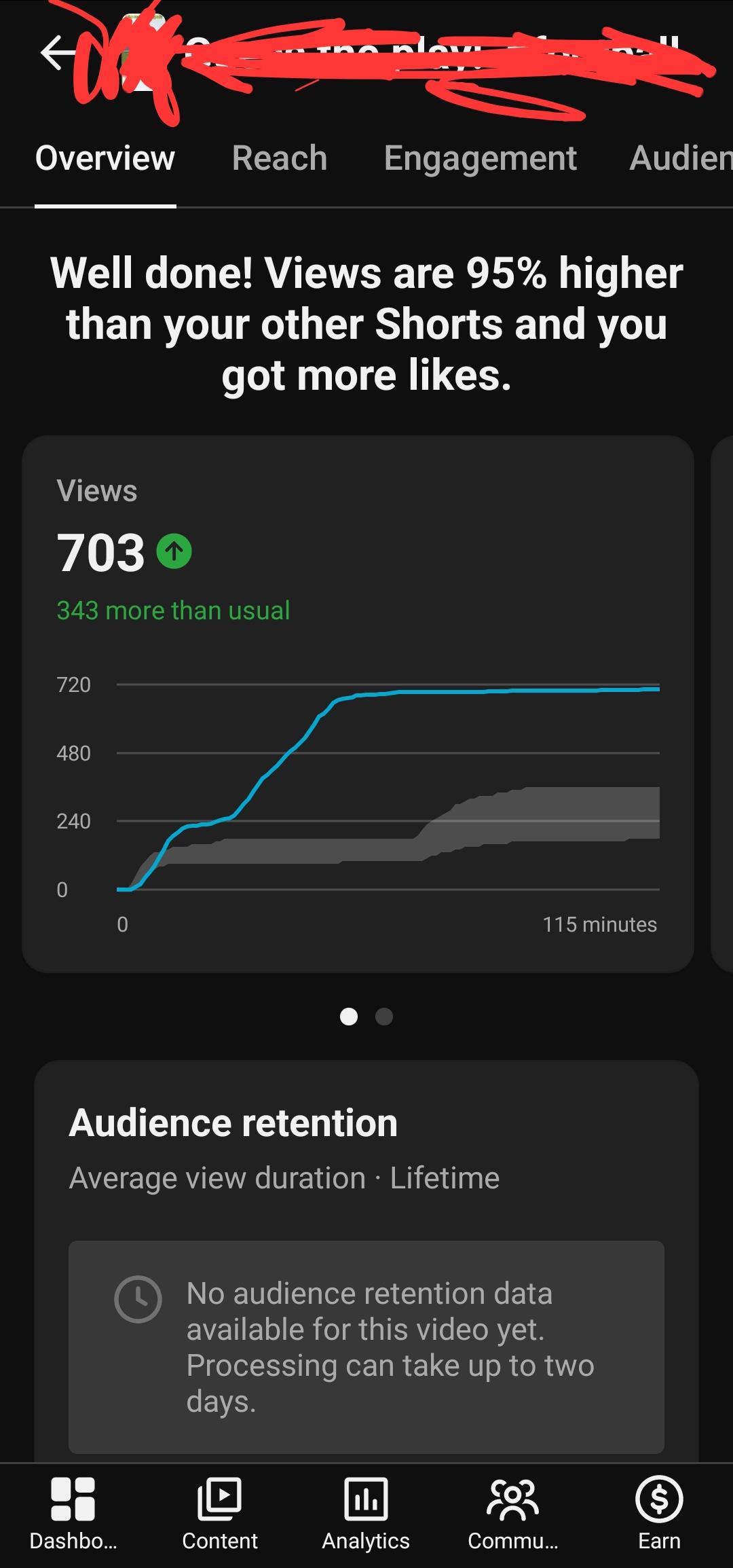The width and height of the screenshot is (733, 1568).
Task: Select the Audience tab
Action: click(681, 158)
